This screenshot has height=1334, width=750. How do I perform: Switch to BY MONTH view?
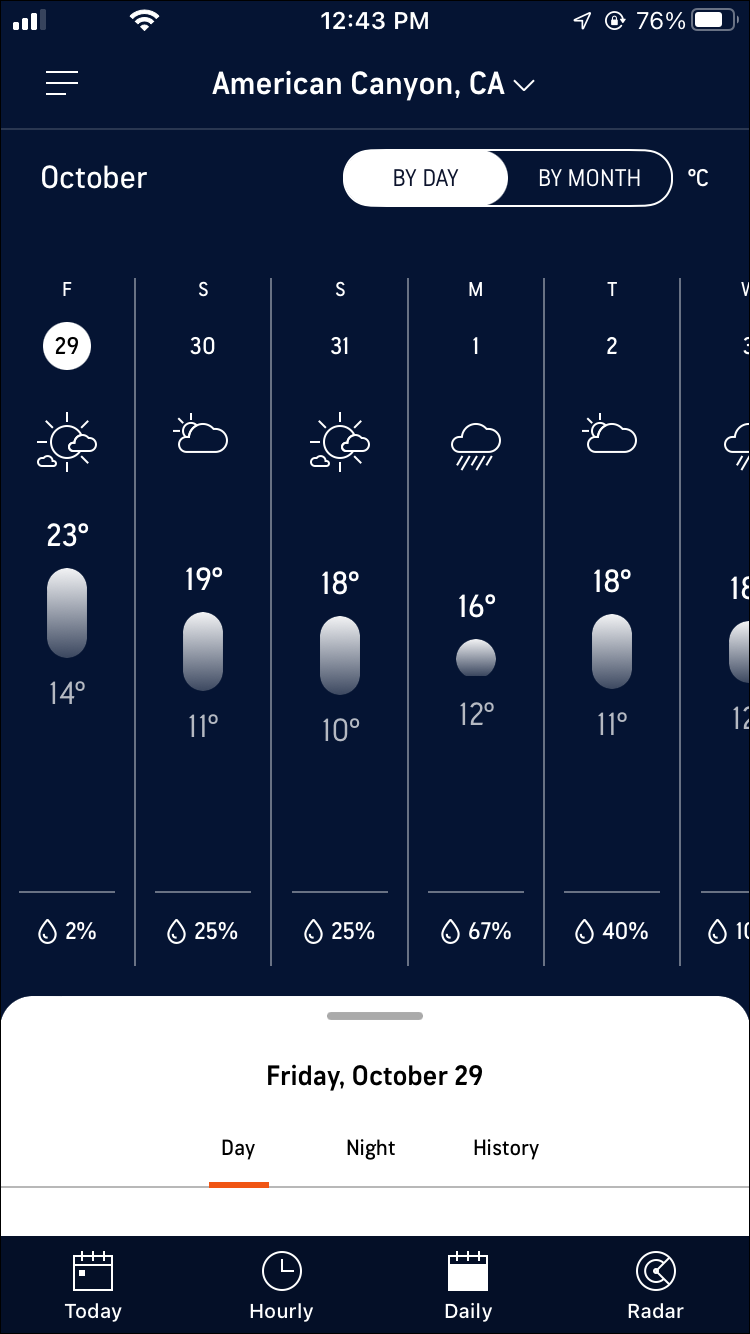[589, 178]
